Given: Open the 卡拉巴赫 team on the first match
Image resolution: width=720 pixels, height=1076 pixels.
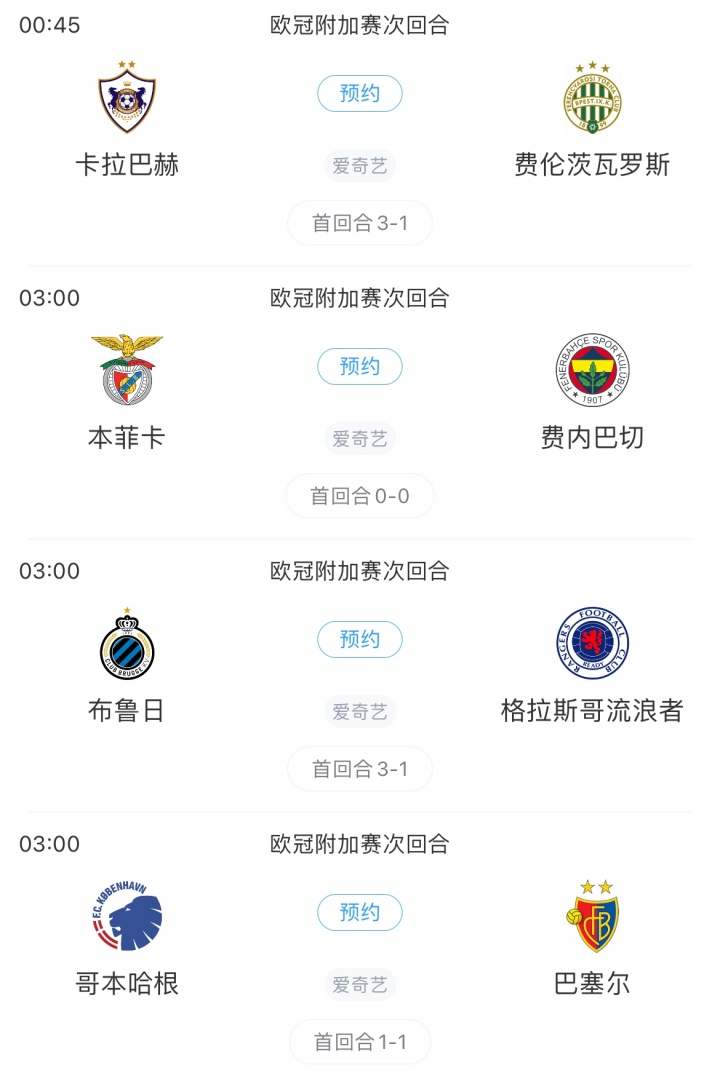Looking at the screenshot, I should click(x=127, y=98).
